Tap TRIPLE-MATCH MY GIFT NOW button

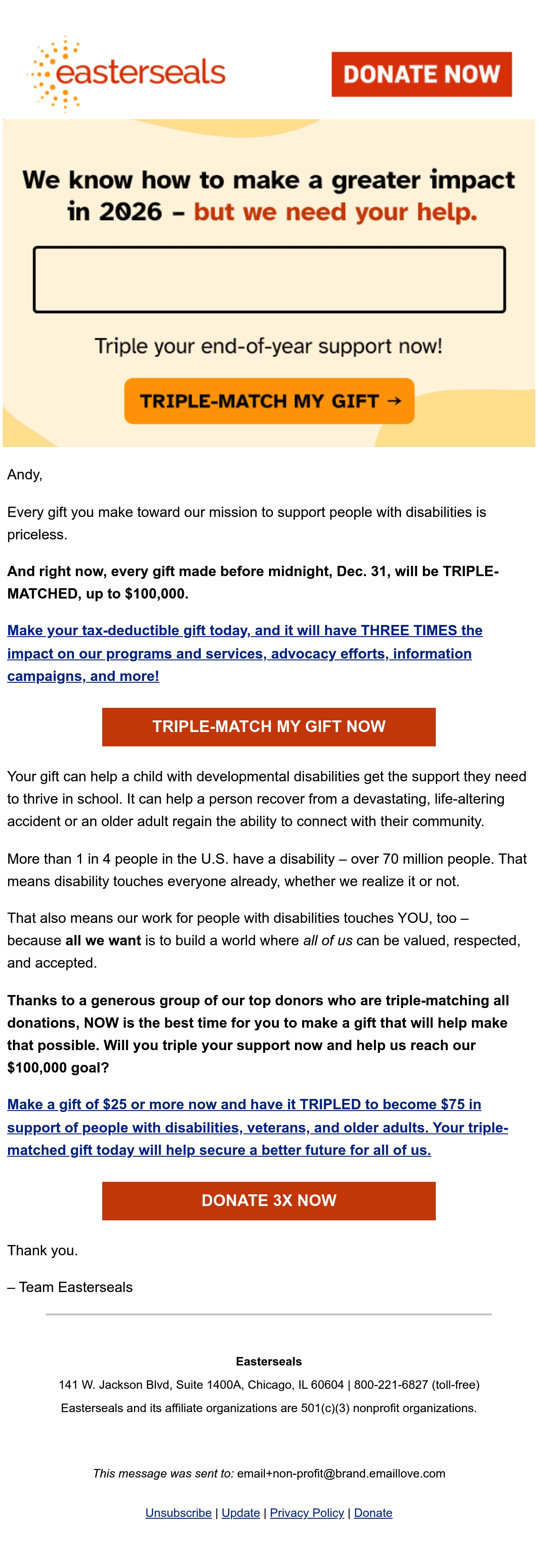coord(269,727)
